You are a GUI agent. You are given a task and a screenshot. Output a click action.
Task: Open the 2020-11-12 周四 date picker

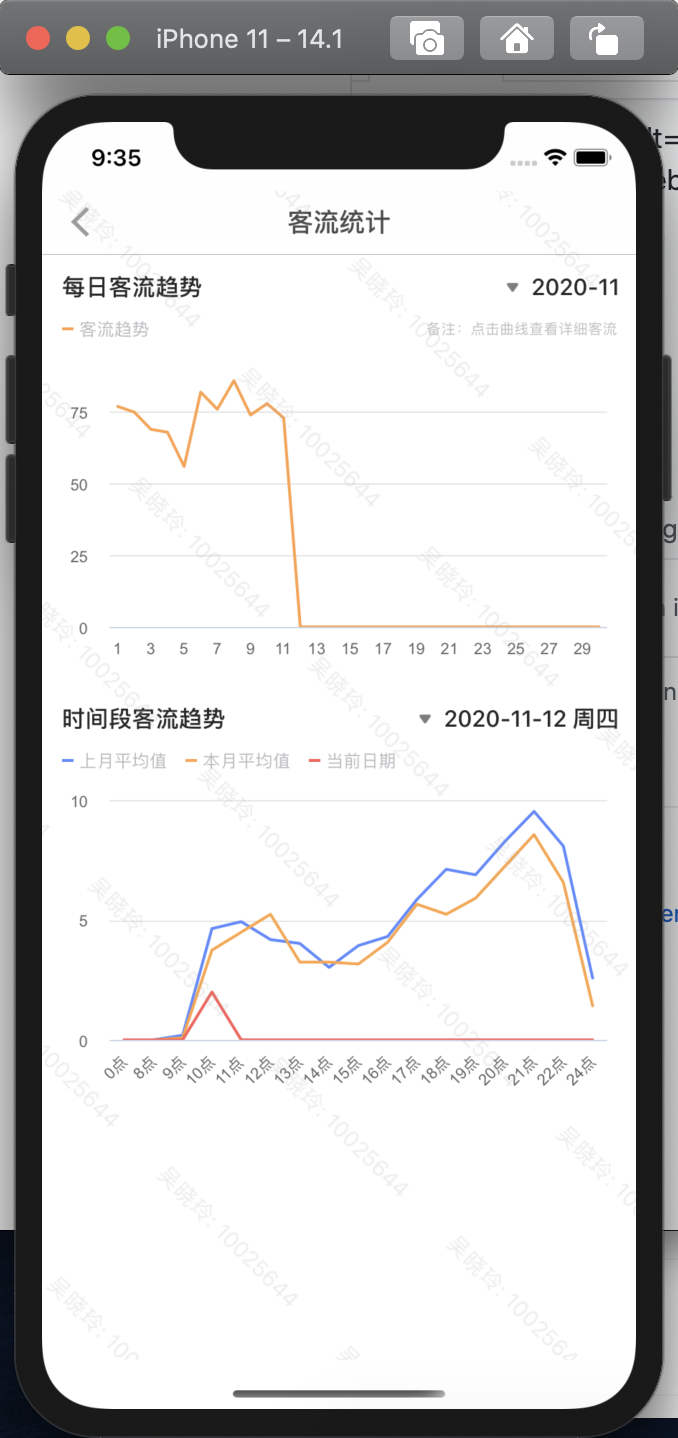pos(520,719)
